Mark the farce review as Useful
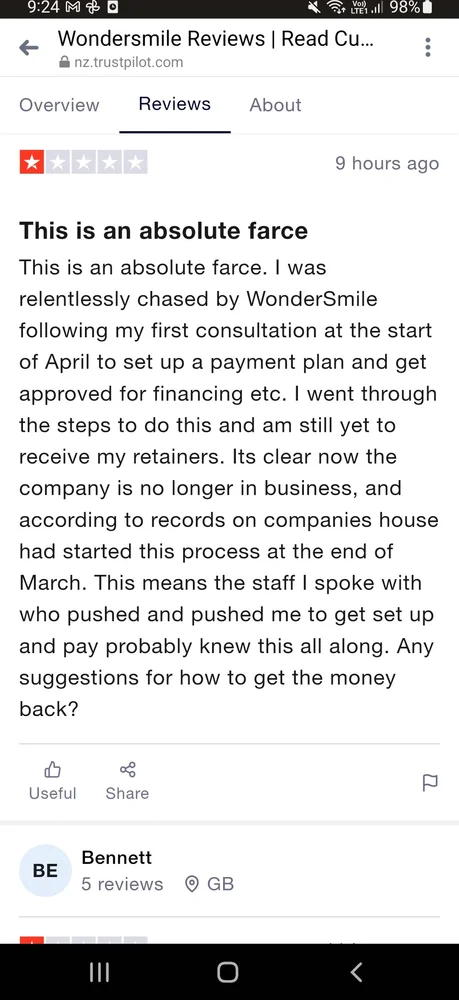Viewport: 459px width, 1000px height. [52, 781]
